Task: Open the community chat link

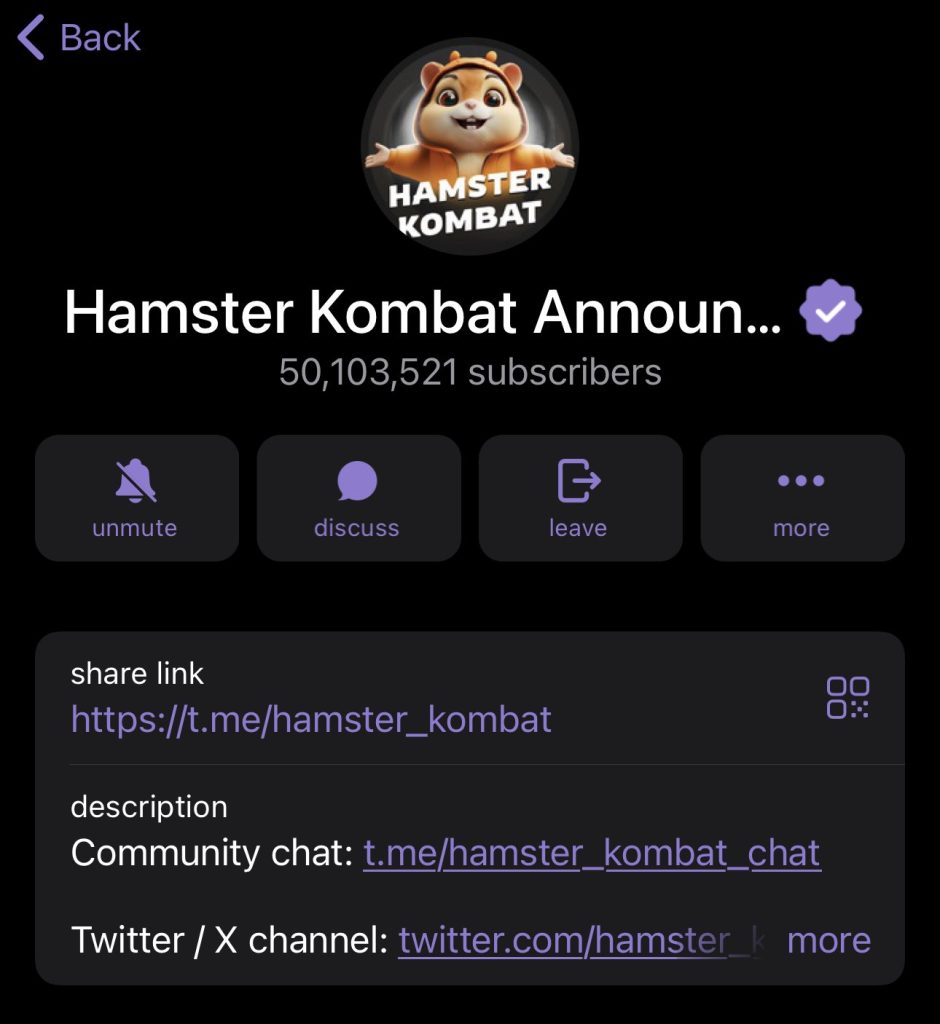Action: pyautogui.click(x=591, y=853)
